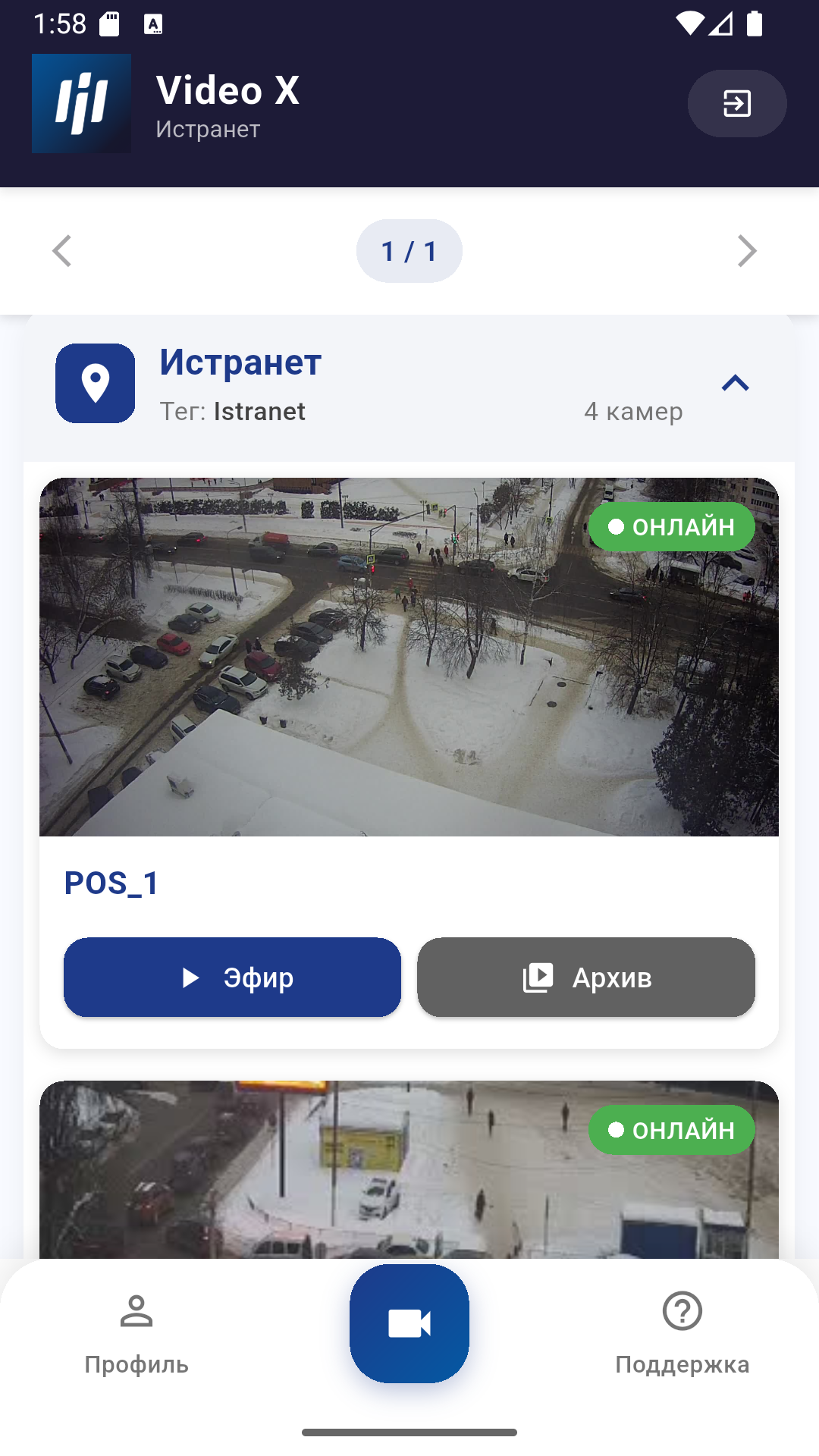Screen dimensions: 819x1456
Task: Open Поддержка via the question mark icon
Action: [x=682, y=1311]
